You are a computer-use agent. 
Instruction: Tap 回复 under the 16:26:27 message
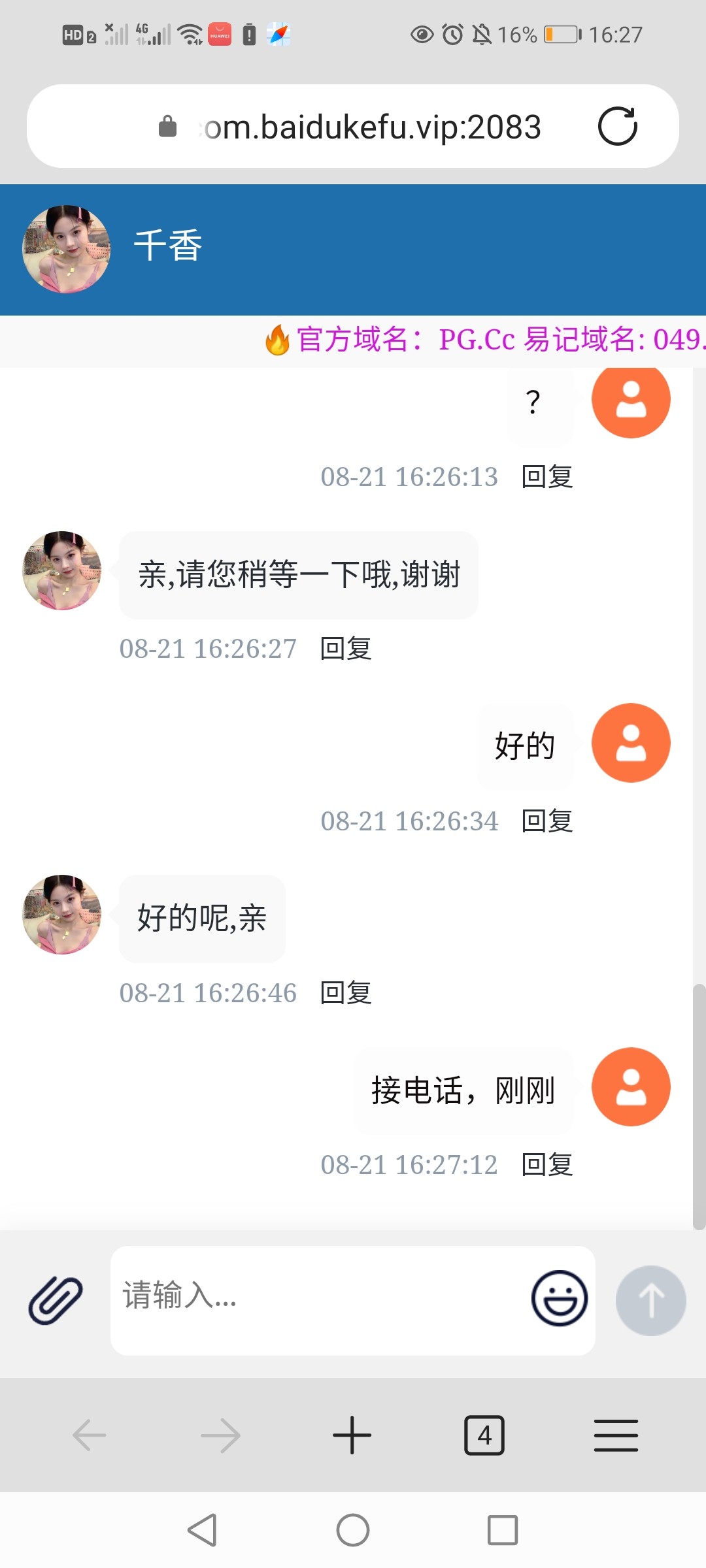tap(346, 649)
